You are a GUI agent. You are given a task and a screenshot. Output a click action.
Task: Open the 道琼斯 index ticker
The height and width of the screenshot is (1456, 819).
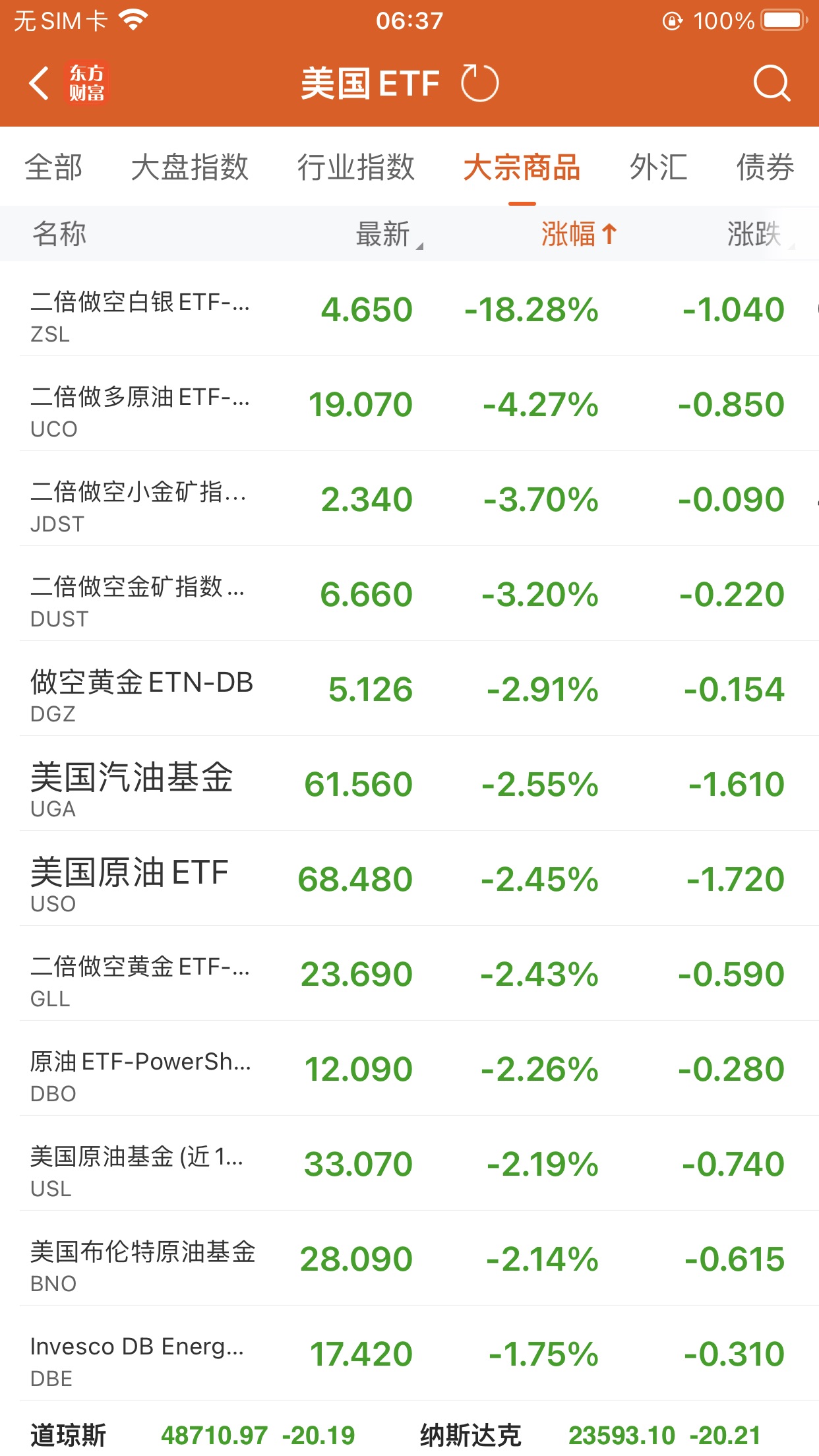pyautogui.click(x=191, y=1435)
